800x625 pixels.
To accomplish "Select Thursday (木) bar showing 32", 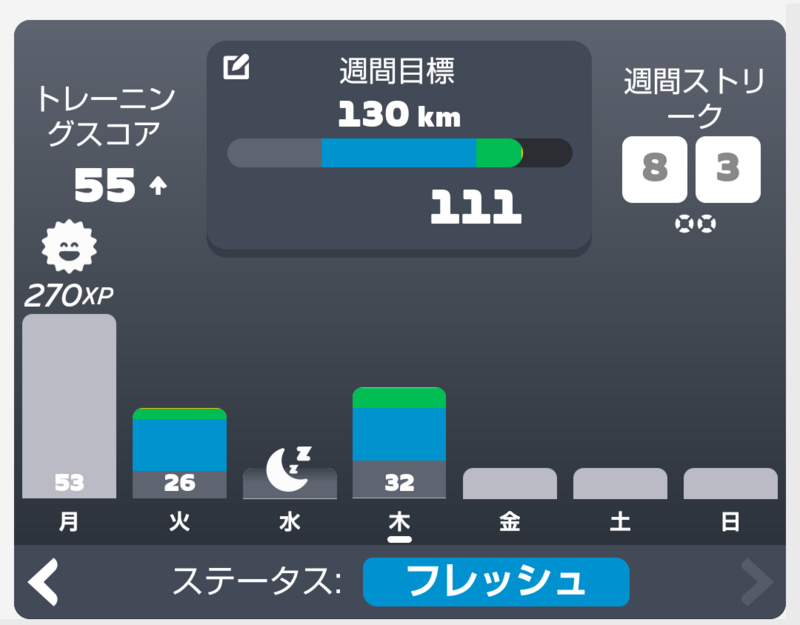I will coord(399,443).
